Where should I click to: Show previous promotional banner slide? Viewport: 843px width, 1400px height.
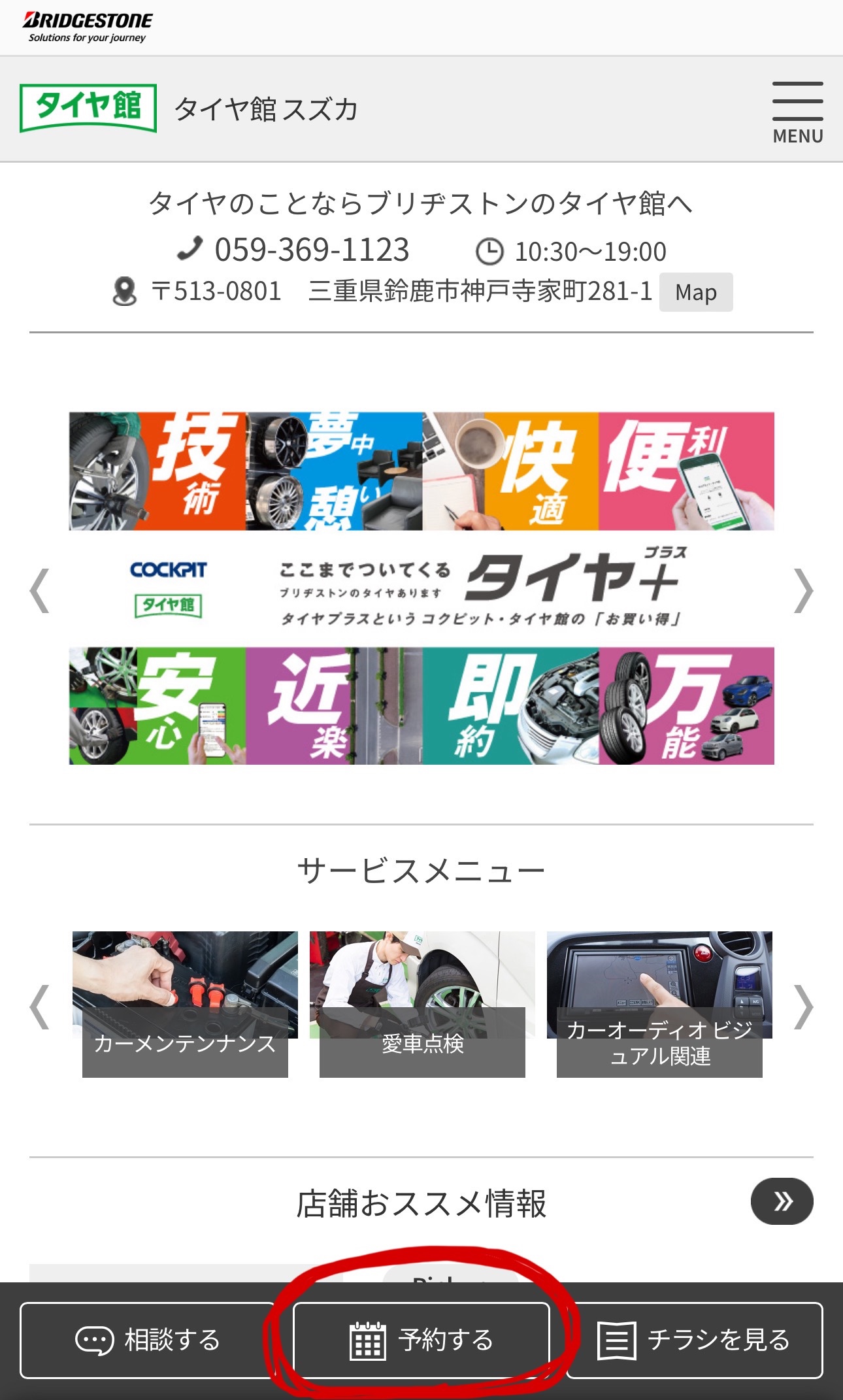(x=40, y=590)
